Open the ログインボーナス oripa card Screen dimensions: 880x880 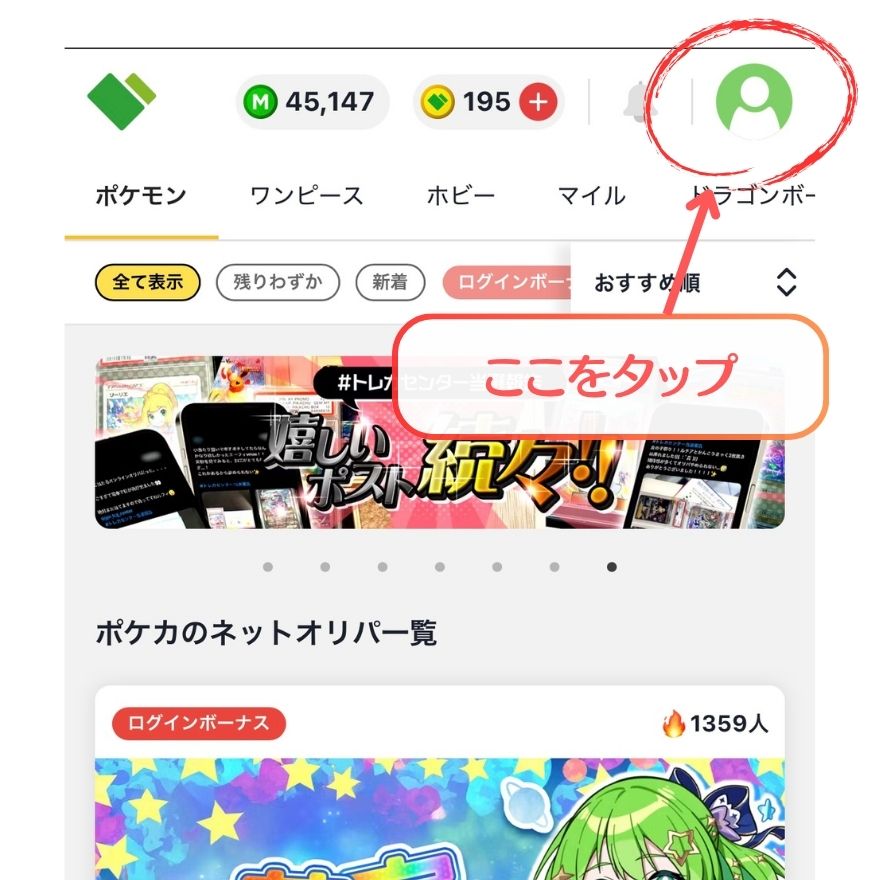tap(439, 790)
